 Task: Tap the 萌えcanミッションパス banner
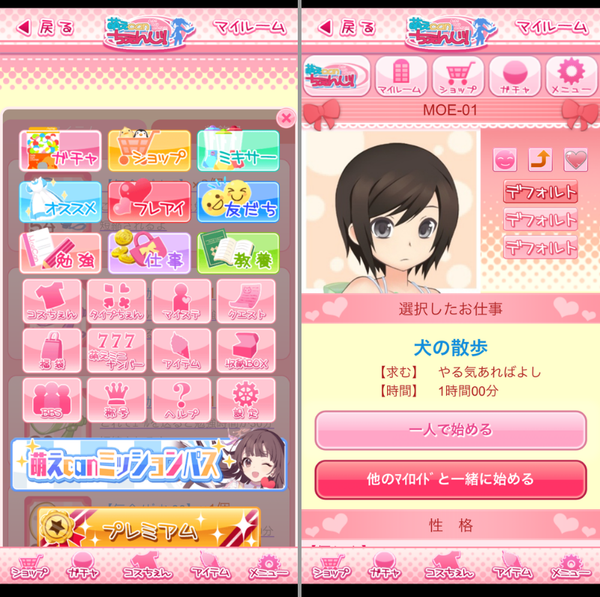[x=149, y=465]
